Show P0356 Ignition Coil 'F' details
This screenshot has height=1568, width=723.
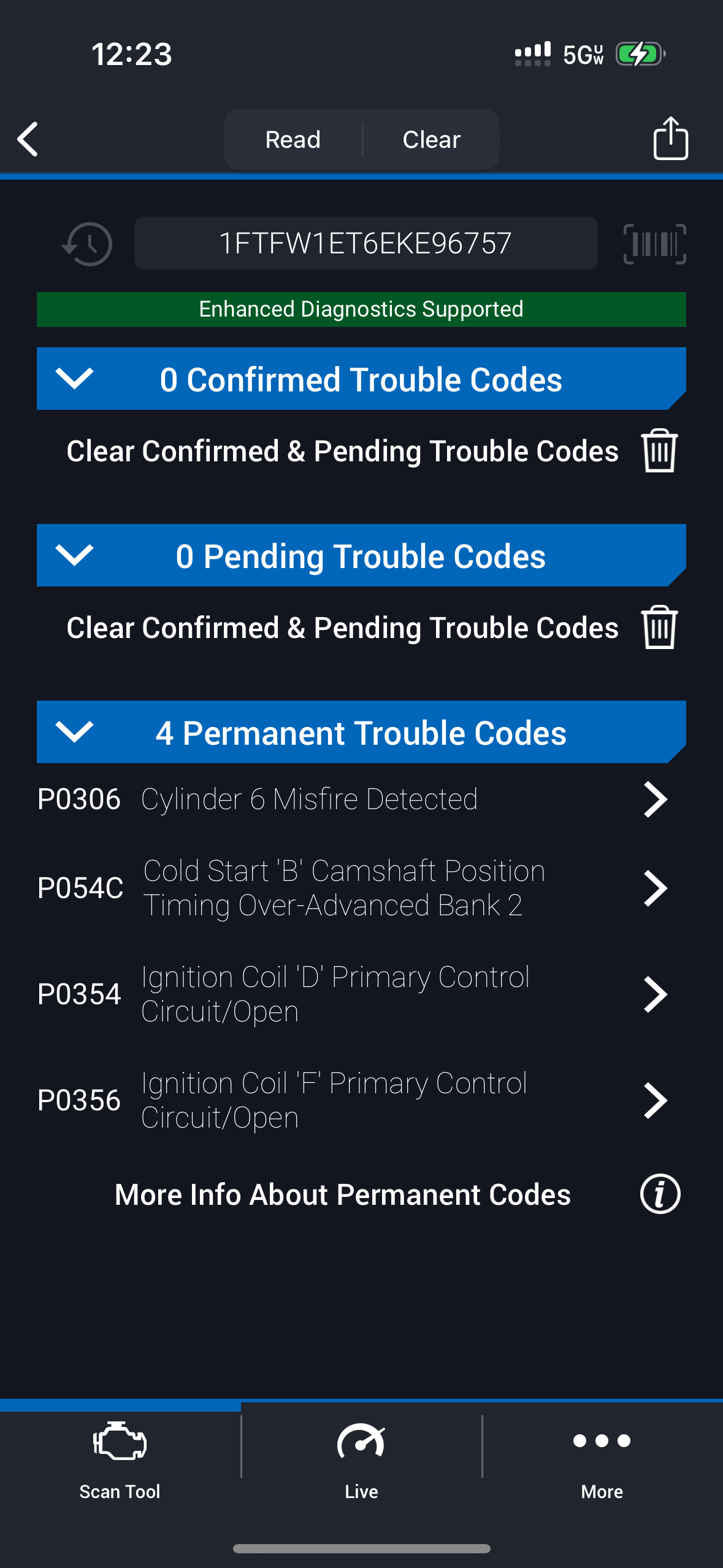pyautogui.click(x=352, y=1100)
